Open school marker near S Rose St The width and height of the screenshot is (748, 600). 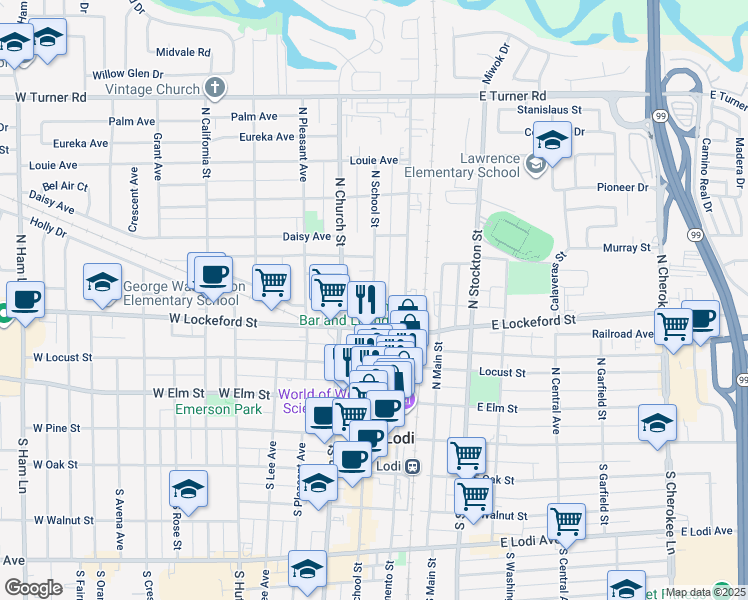click(188, 488)
